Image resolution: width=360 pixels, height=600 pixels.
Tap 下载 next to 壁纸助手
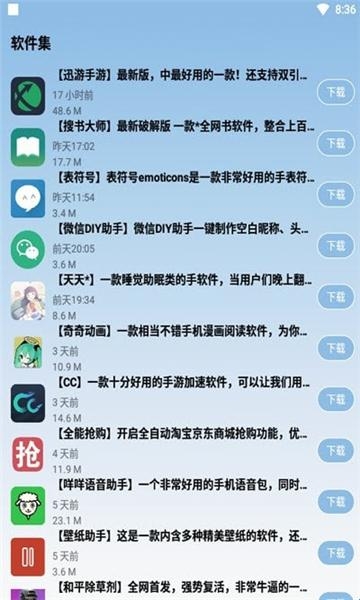(x=336, y=553)
